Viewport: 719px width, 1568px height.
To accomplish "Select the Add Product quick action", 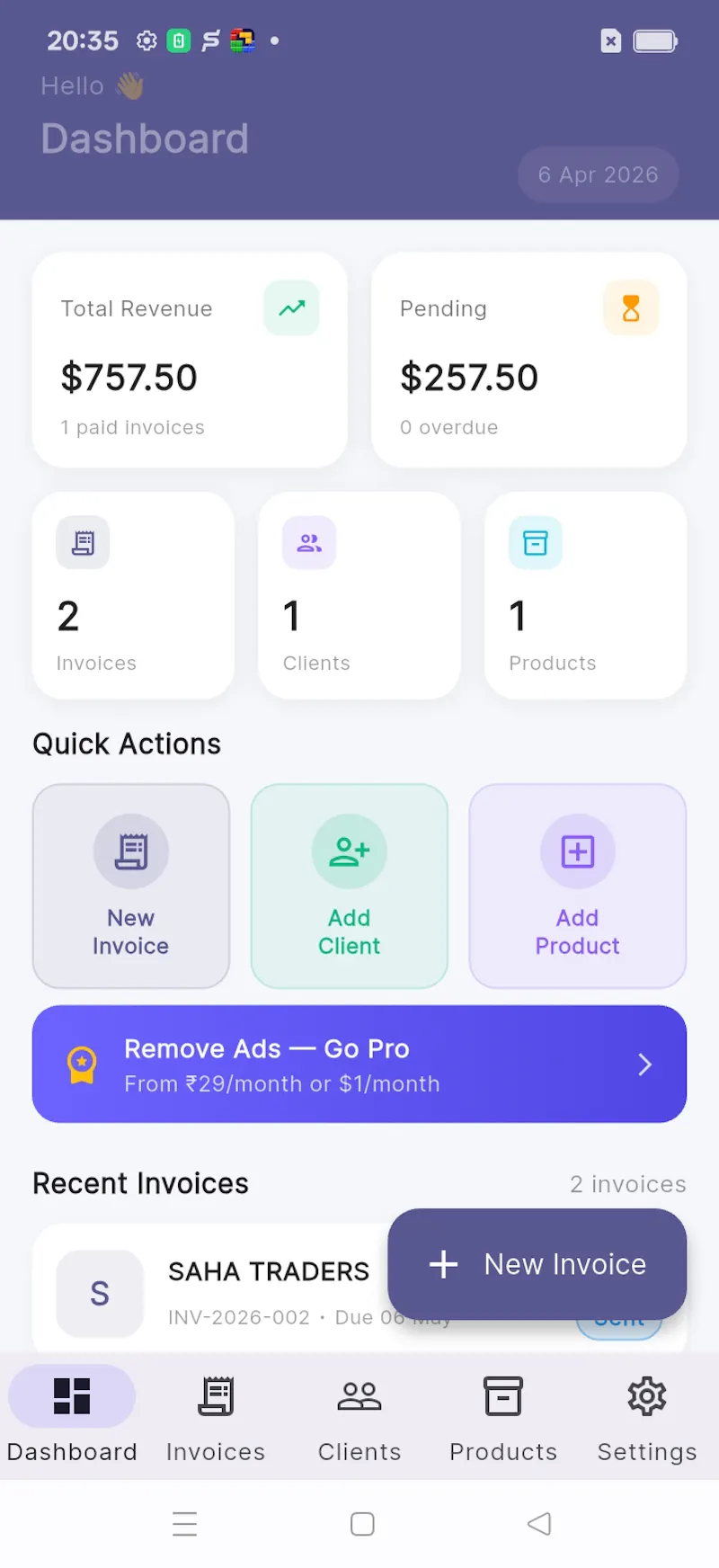I will [x=578, y=886].
